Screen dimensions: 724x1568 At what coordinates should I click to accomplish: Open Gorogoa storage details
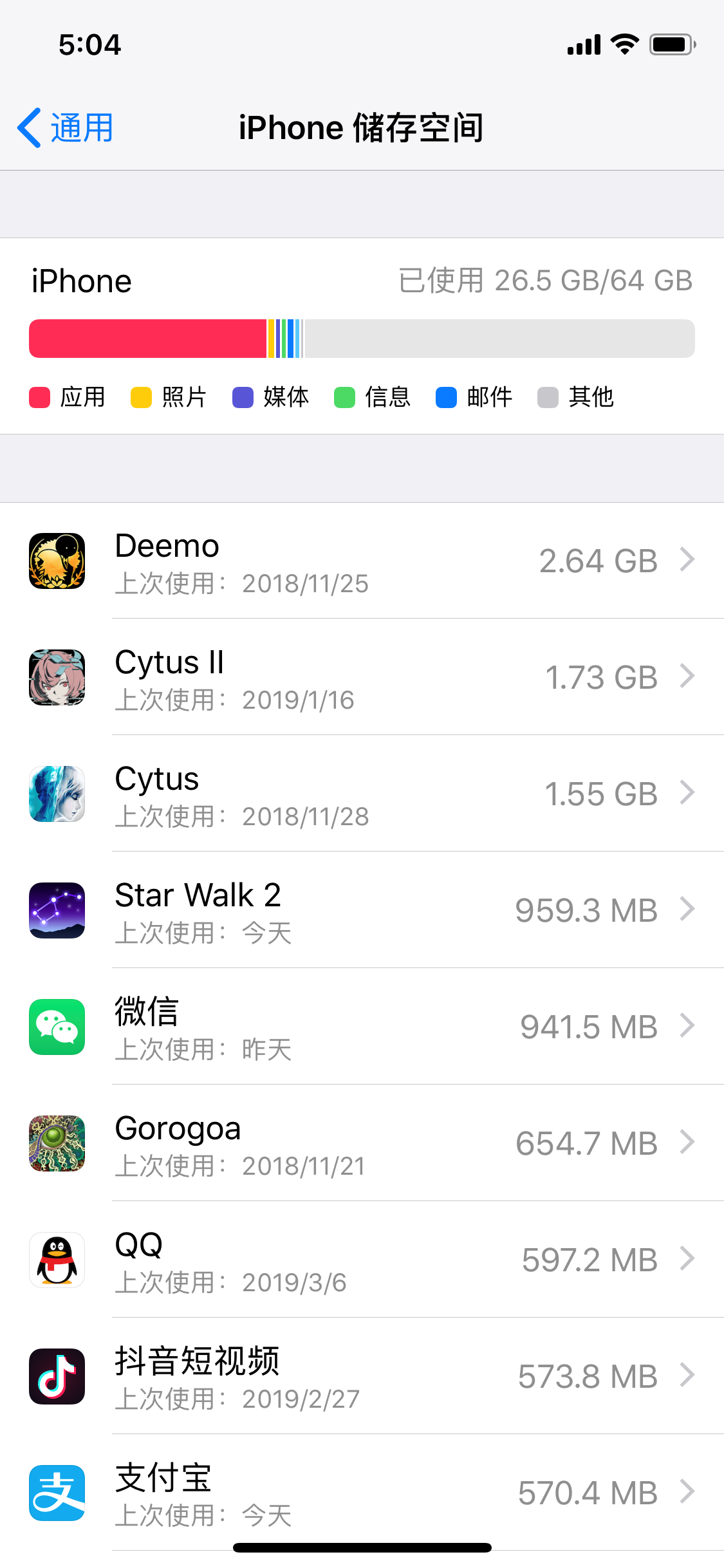click(362, 1144)
